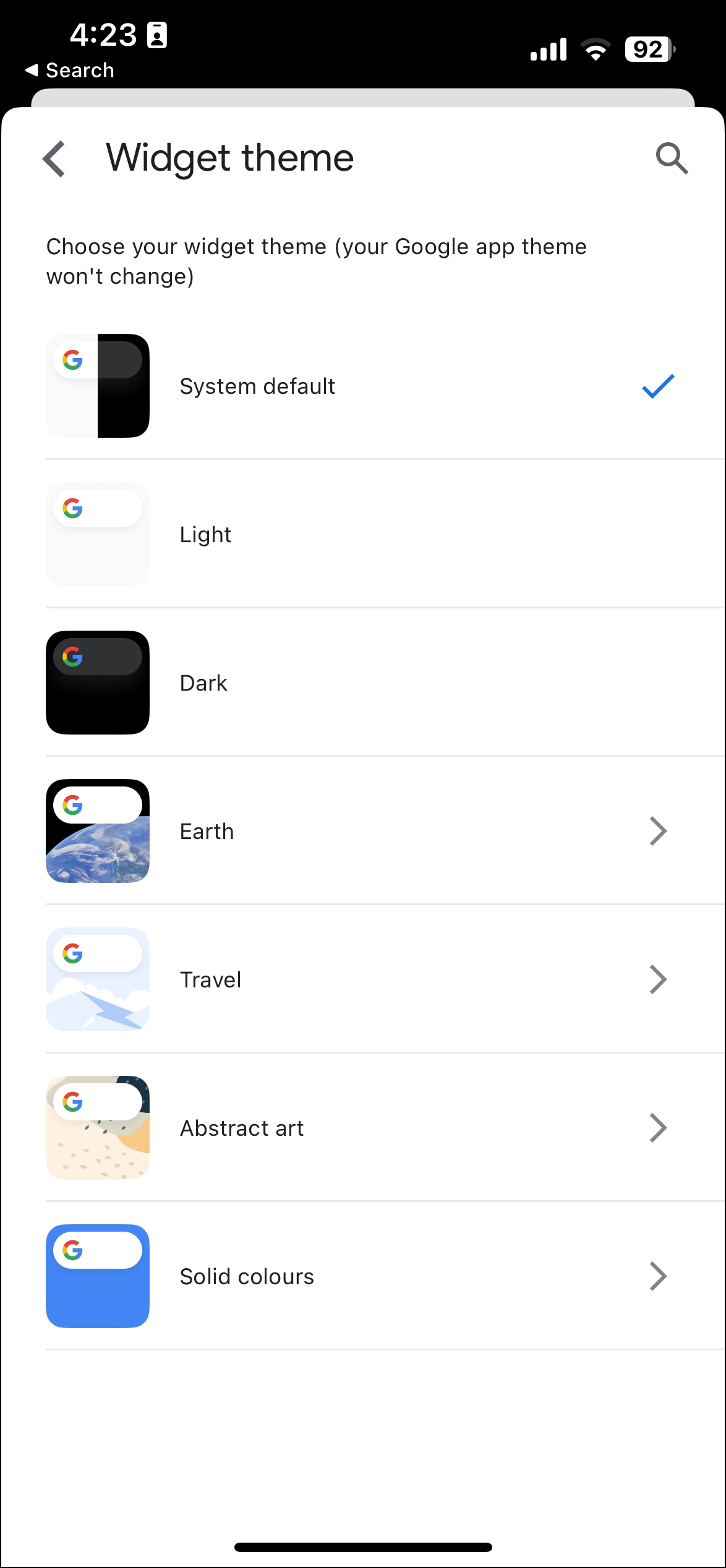The height and width of the screenshot is (1568, 726).
Task: Browse Abstract art themes
Action: [x=242, y=1128]
